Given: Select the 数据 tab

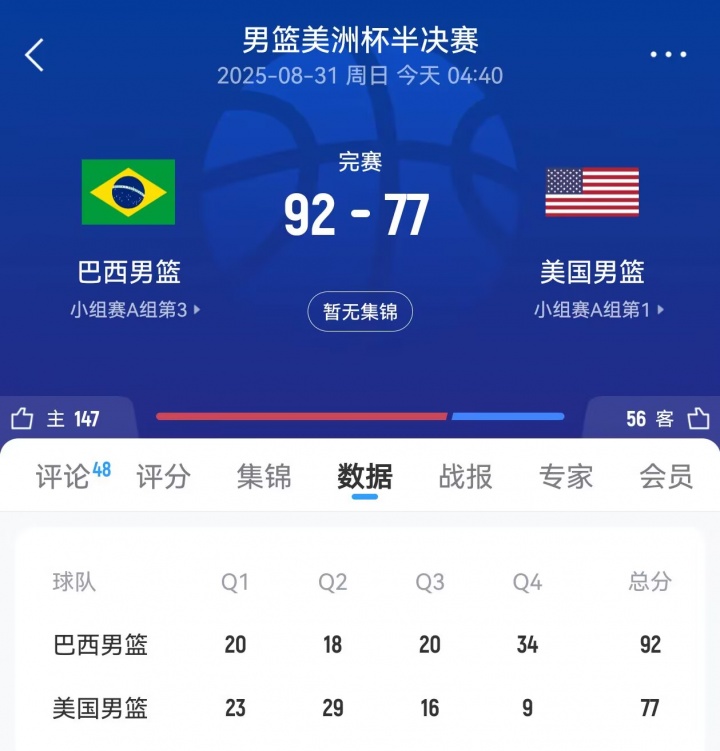Looking at the screenshot, I should (365, 477).
